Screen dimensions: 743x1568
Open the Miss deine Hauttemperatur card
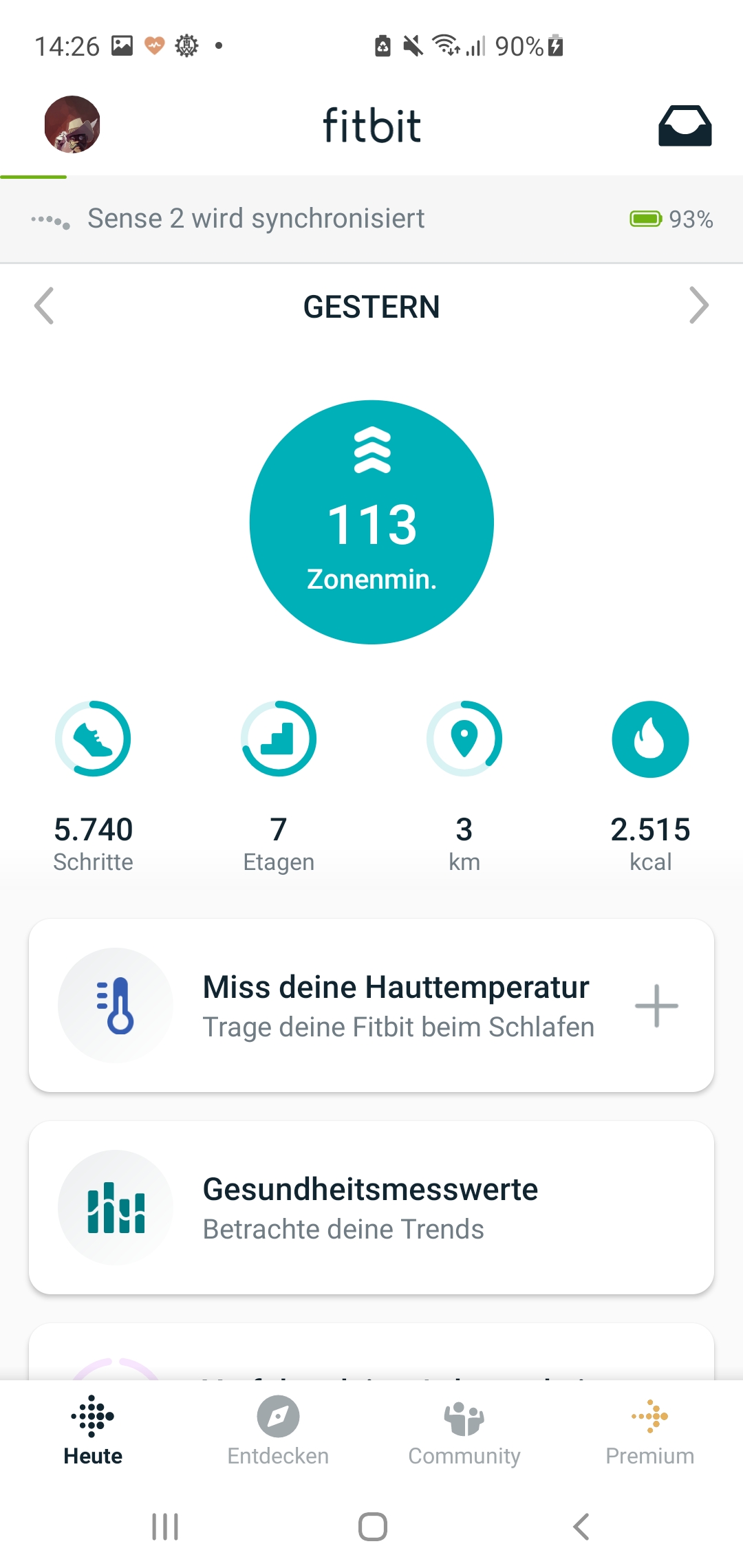(x=371, y=1005)
